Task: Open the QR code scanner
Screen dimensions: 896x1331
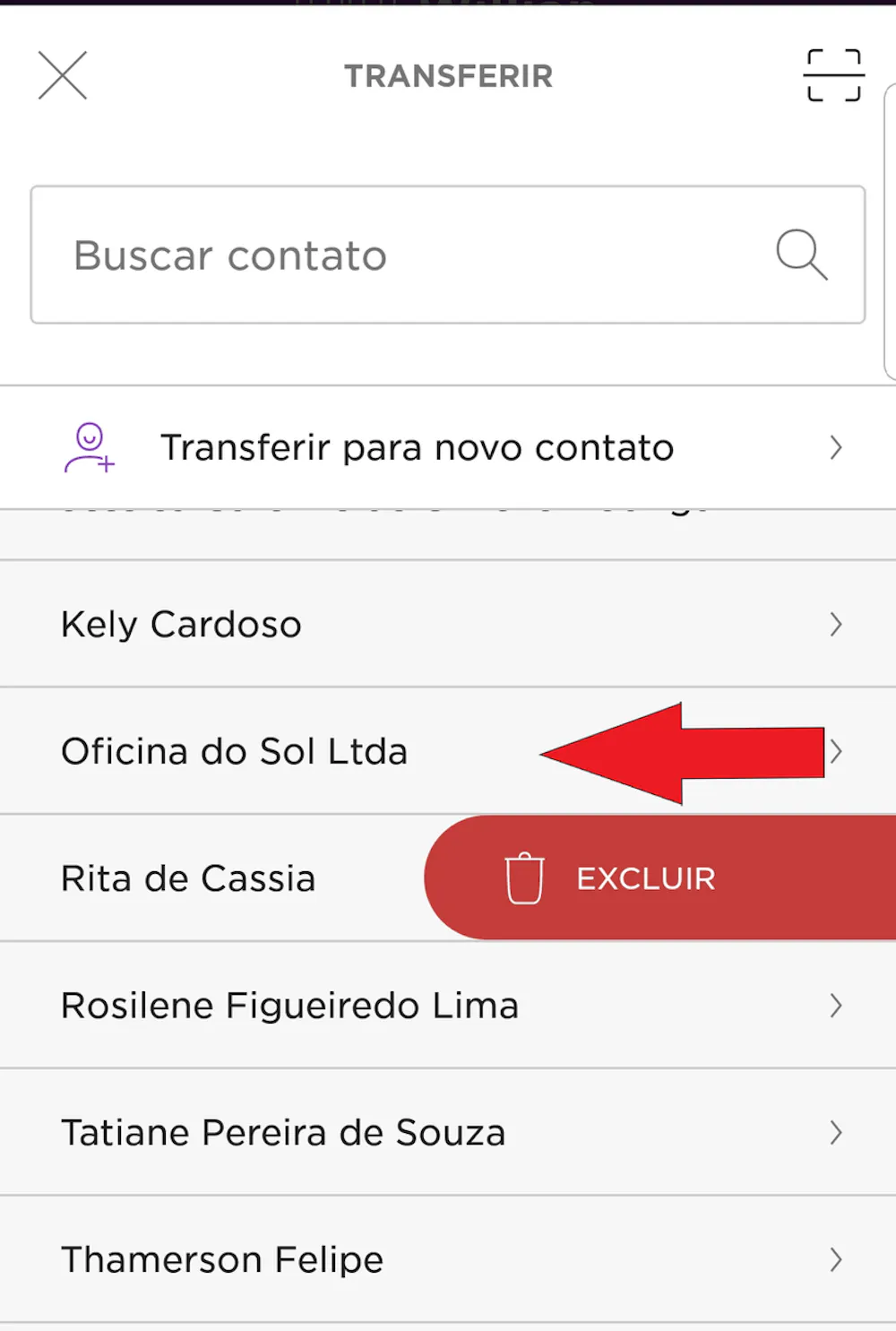Action: pyautogui.click(x=833, y=75)
